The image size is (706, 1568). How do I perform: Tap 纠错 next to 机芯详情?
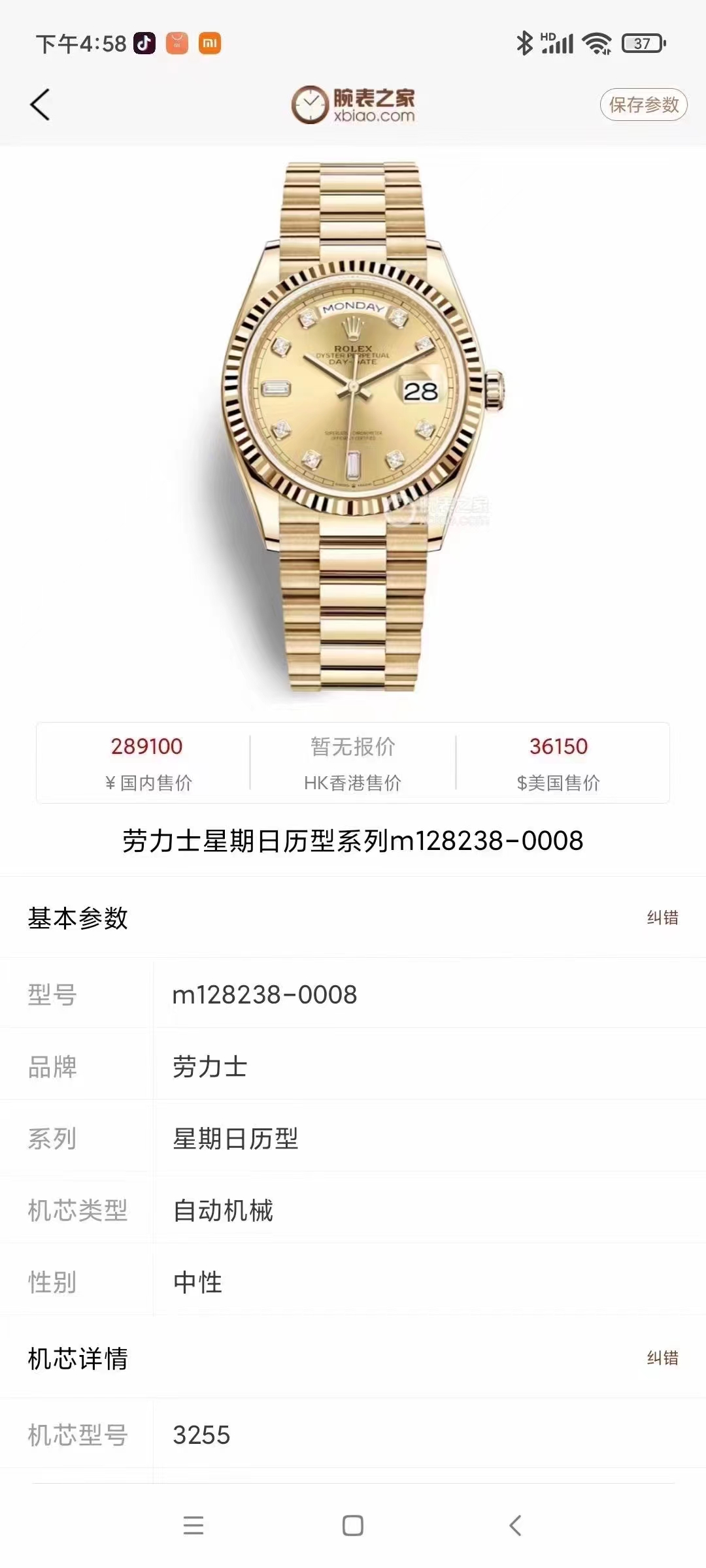click(x=662, y=1358)
